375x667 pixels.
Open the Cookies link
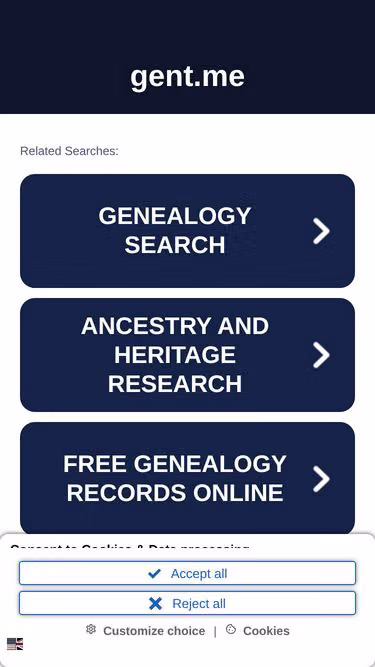pos(258,630)
